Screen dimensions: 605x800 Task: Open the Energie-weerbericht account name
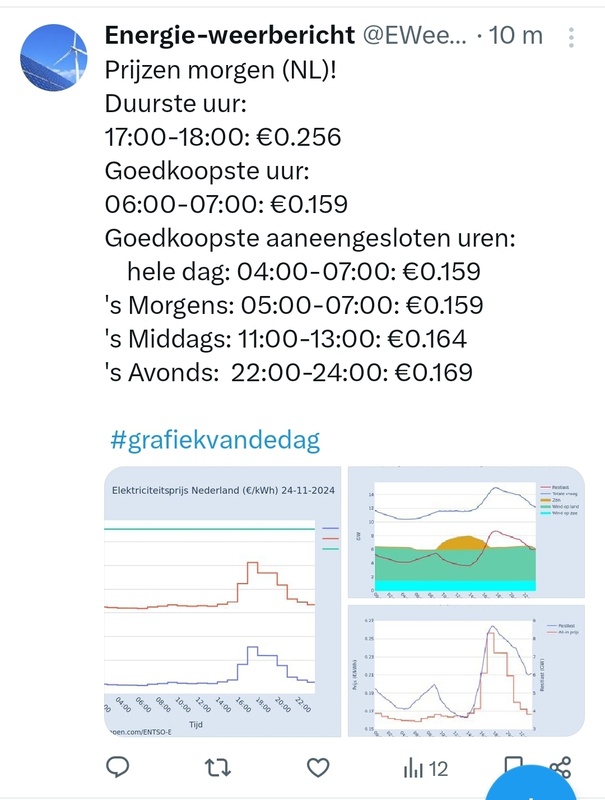pos(230,35)
